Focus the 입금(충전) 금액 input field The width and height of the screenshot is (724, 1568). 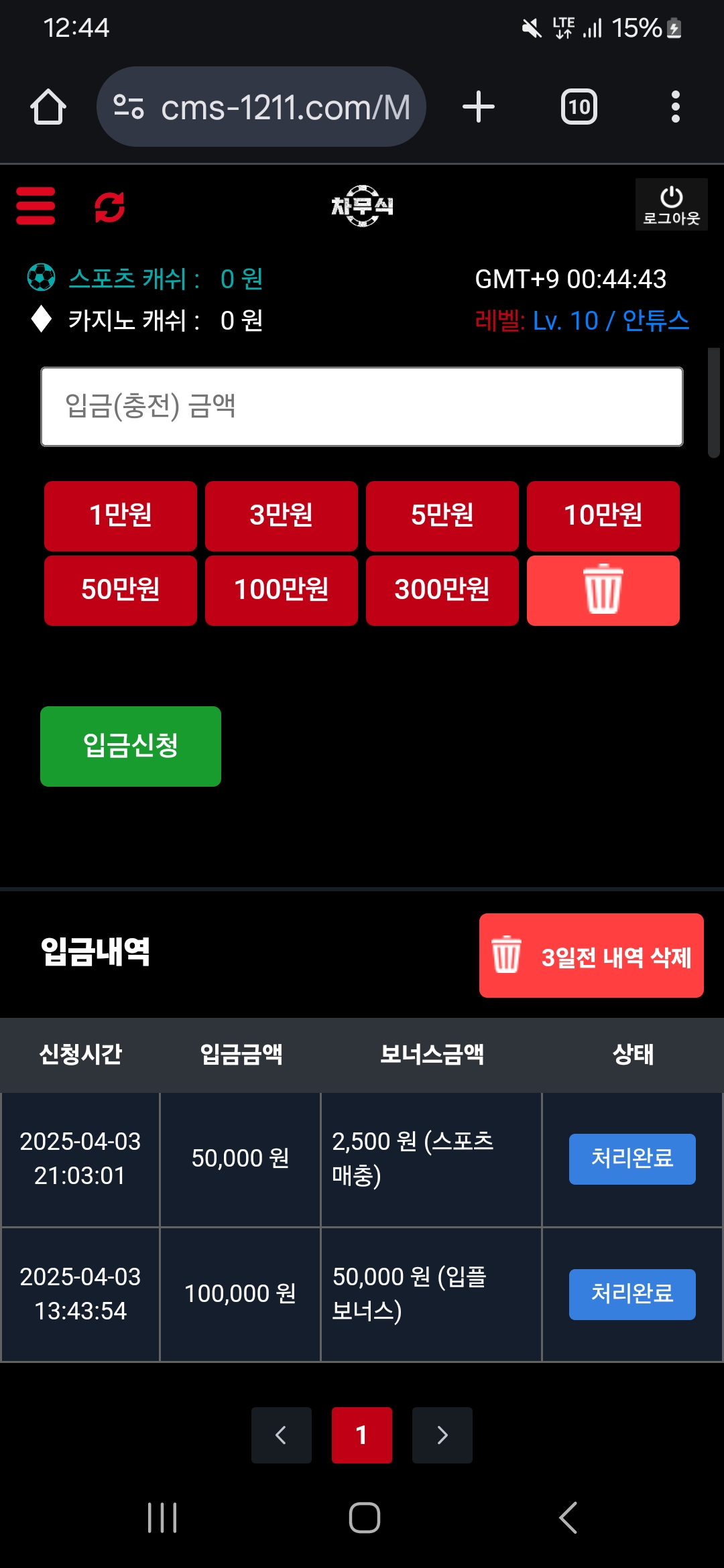(x=362, y=407)
